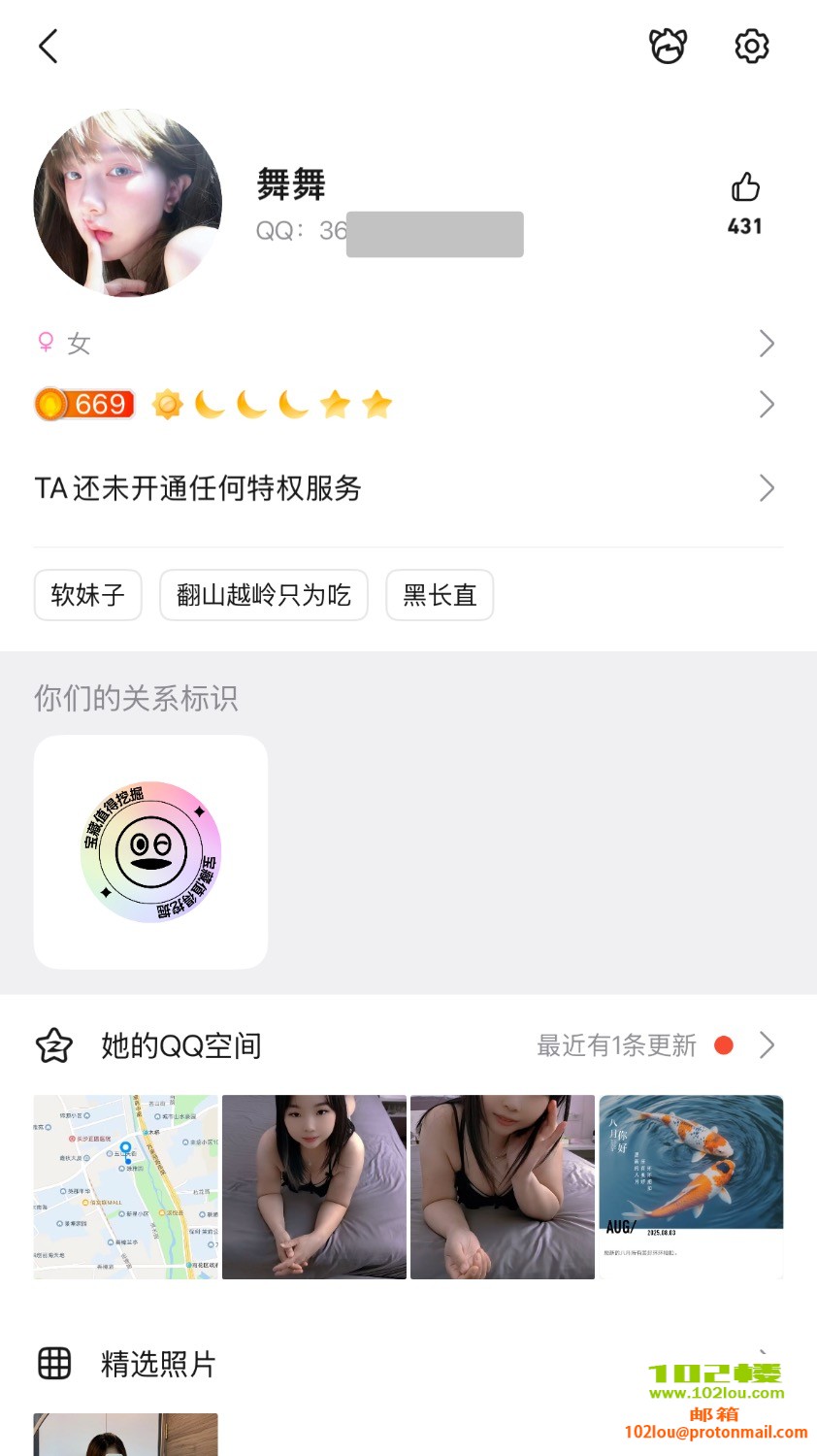Open the TA还未开通任何特权服务 row
The image size is (817, 1456).
pyautogui.click(x=408, y=487)
